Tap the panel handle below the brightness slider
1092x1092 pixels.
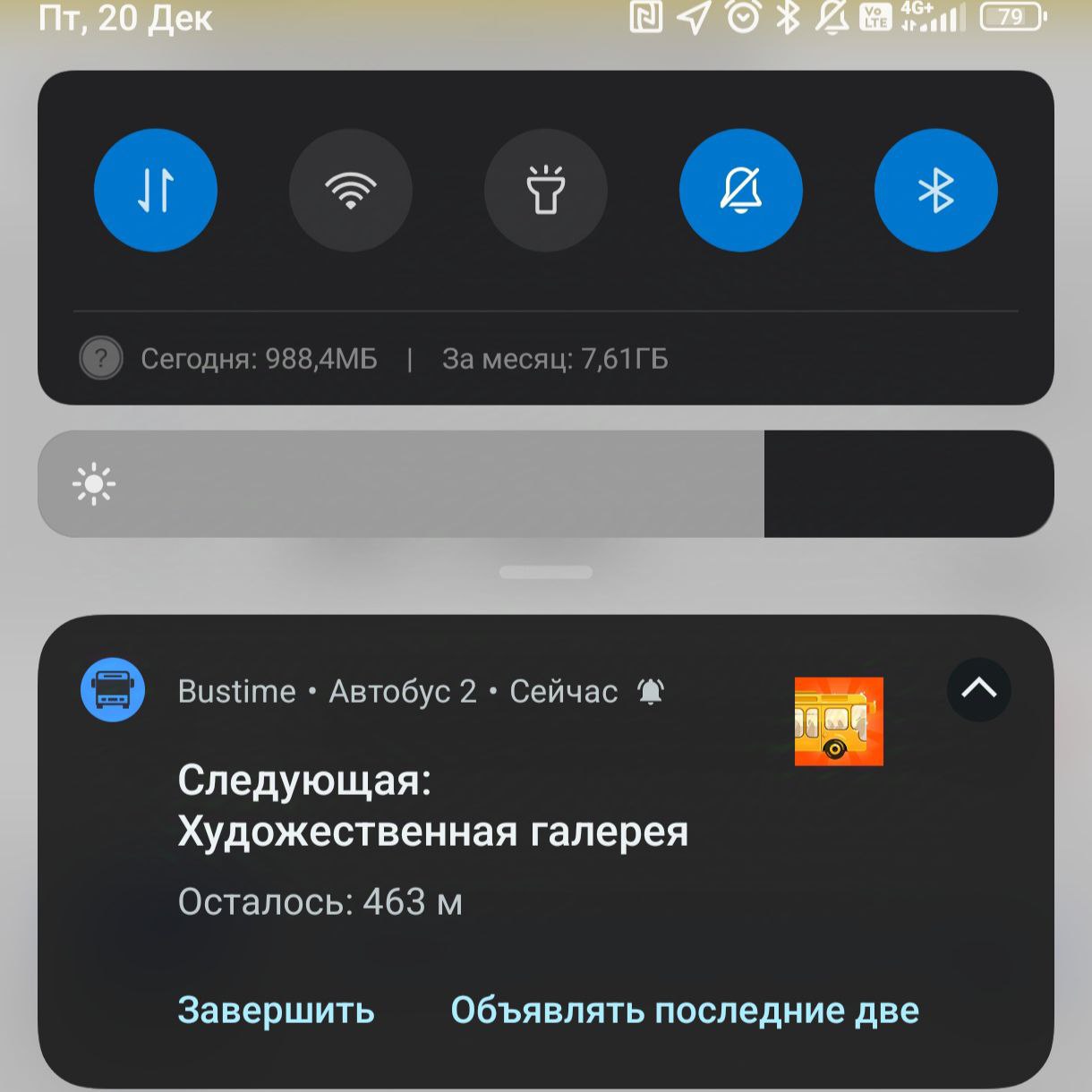(x=545, y=573)
